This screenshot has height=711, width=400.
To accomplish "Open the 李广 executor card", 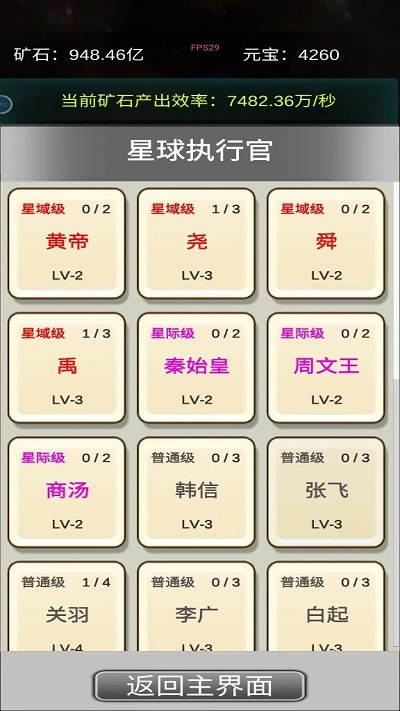I will (196, 606).
